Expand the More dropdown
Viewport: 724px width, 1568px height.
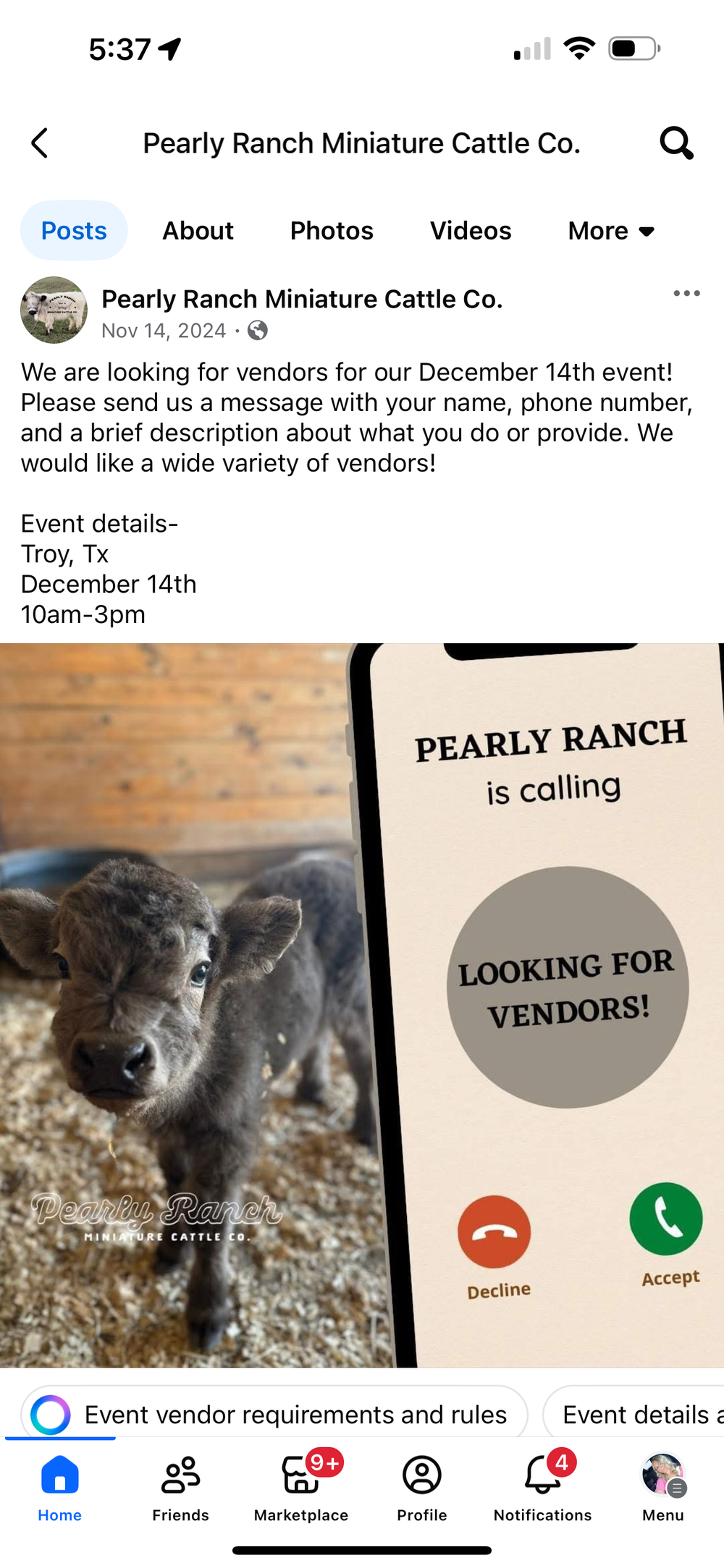(611, 231)
